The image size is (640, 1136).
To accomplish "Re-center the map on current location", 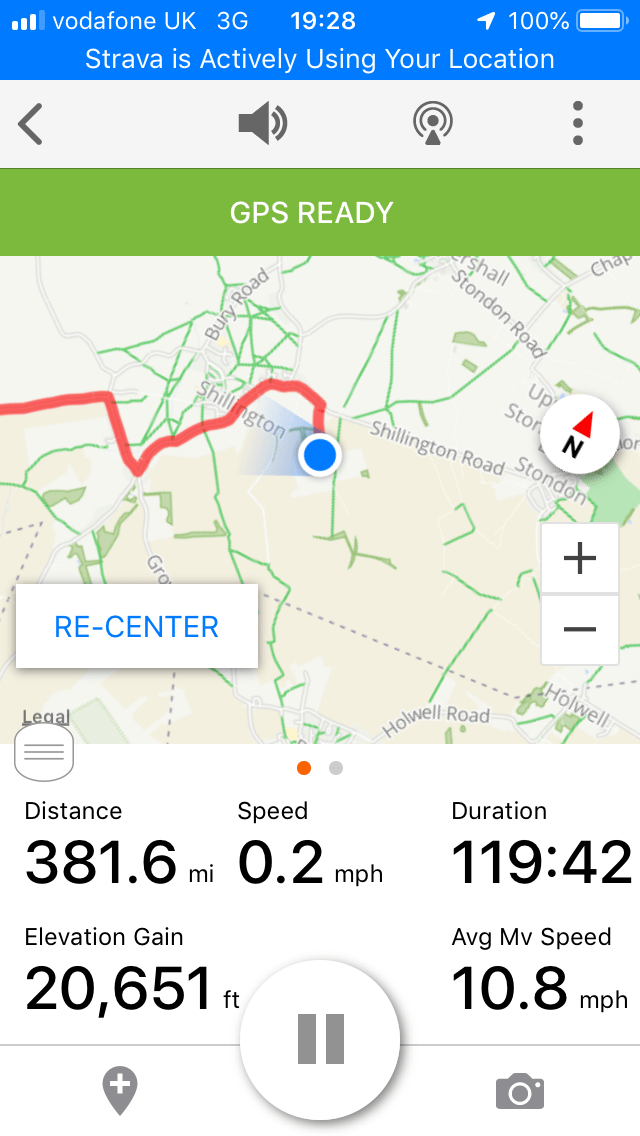I will [x=137, y=627].
